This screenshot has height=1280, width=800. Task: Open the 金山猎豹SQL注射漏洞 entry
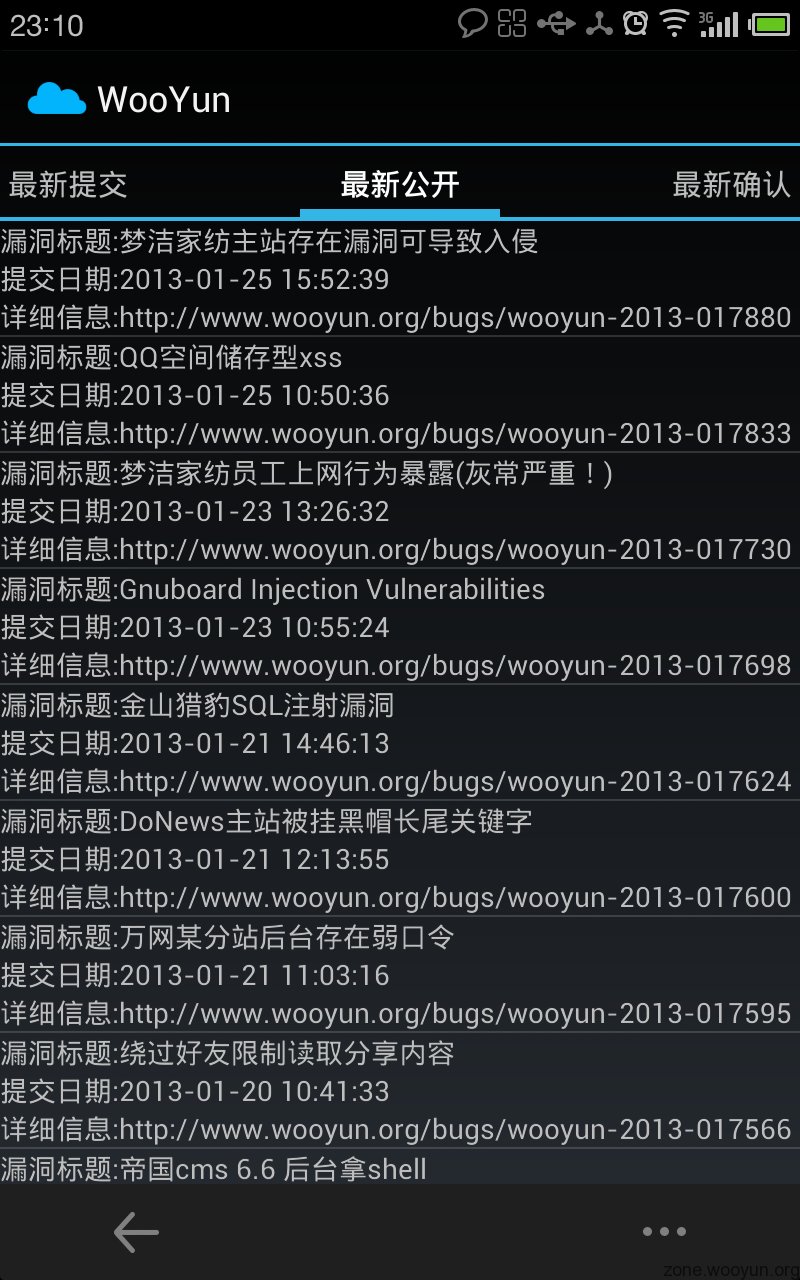[x=400, y=743]
